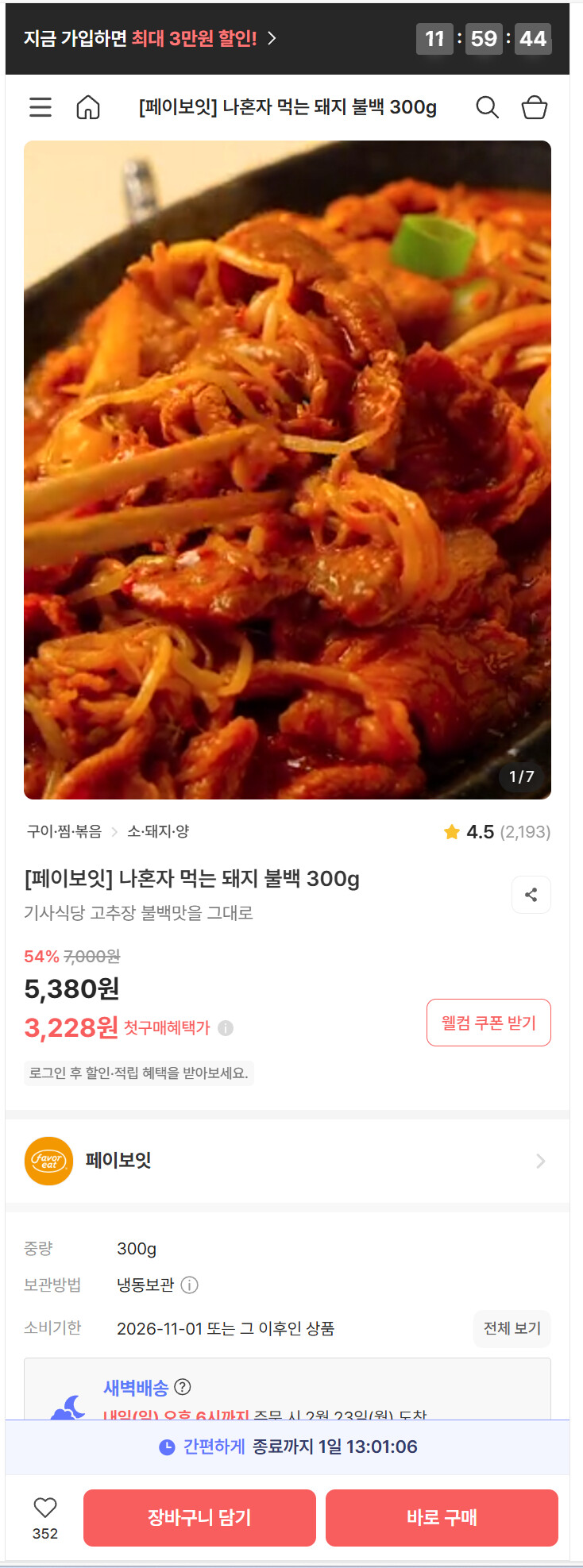Show info about 냉동보관 storage
Image resolution: width=583 pixels, height=1568 pixels.
click(x=190, y=1285)
